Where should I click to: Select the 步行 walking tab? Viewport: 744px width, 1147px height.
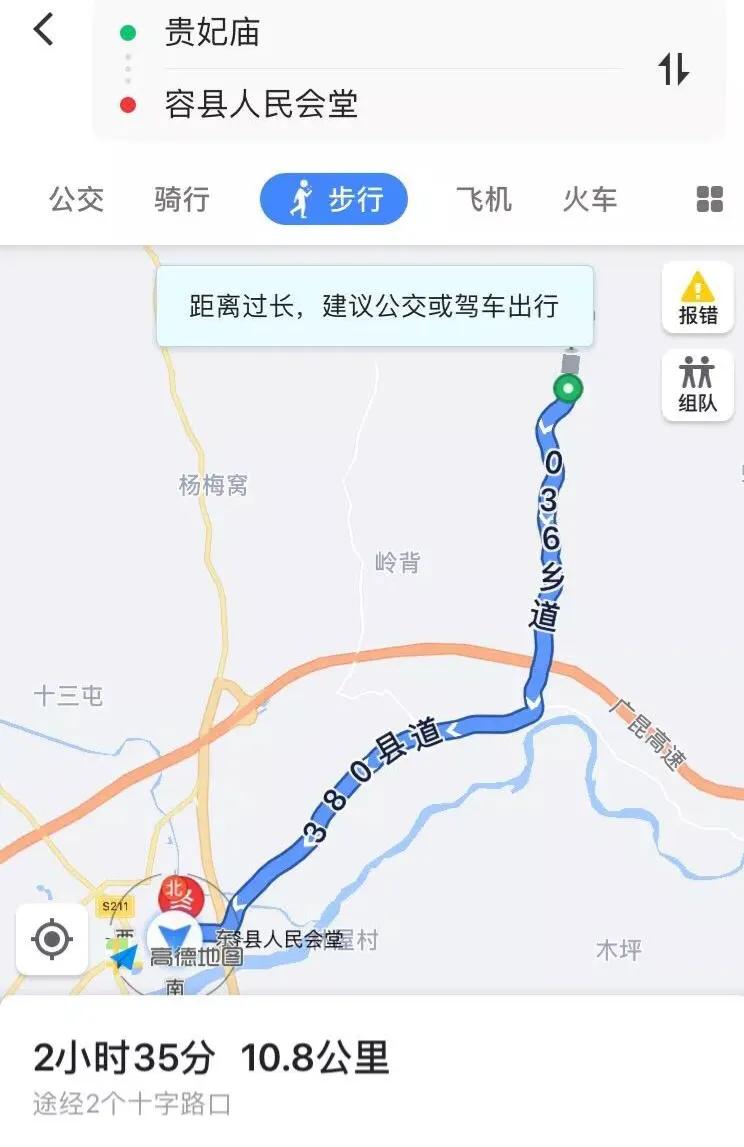334,199
